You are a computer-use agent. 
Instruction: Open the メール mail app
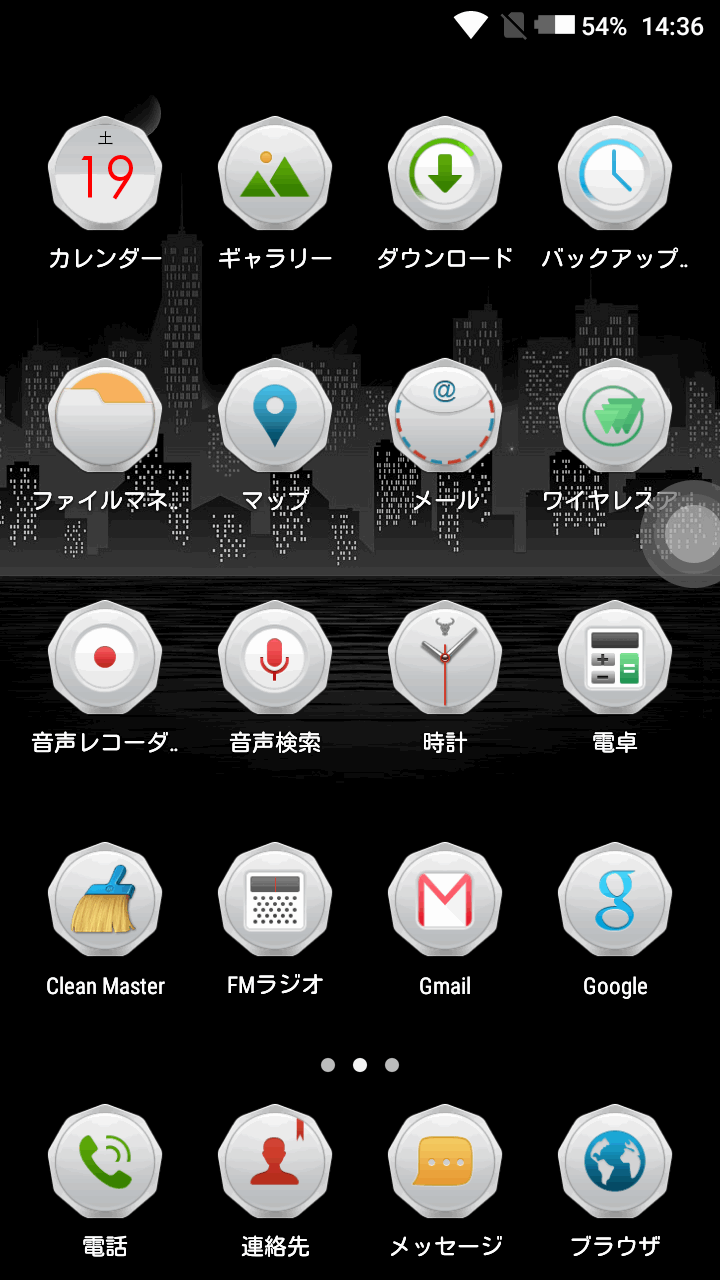click(x=445, y=417)
